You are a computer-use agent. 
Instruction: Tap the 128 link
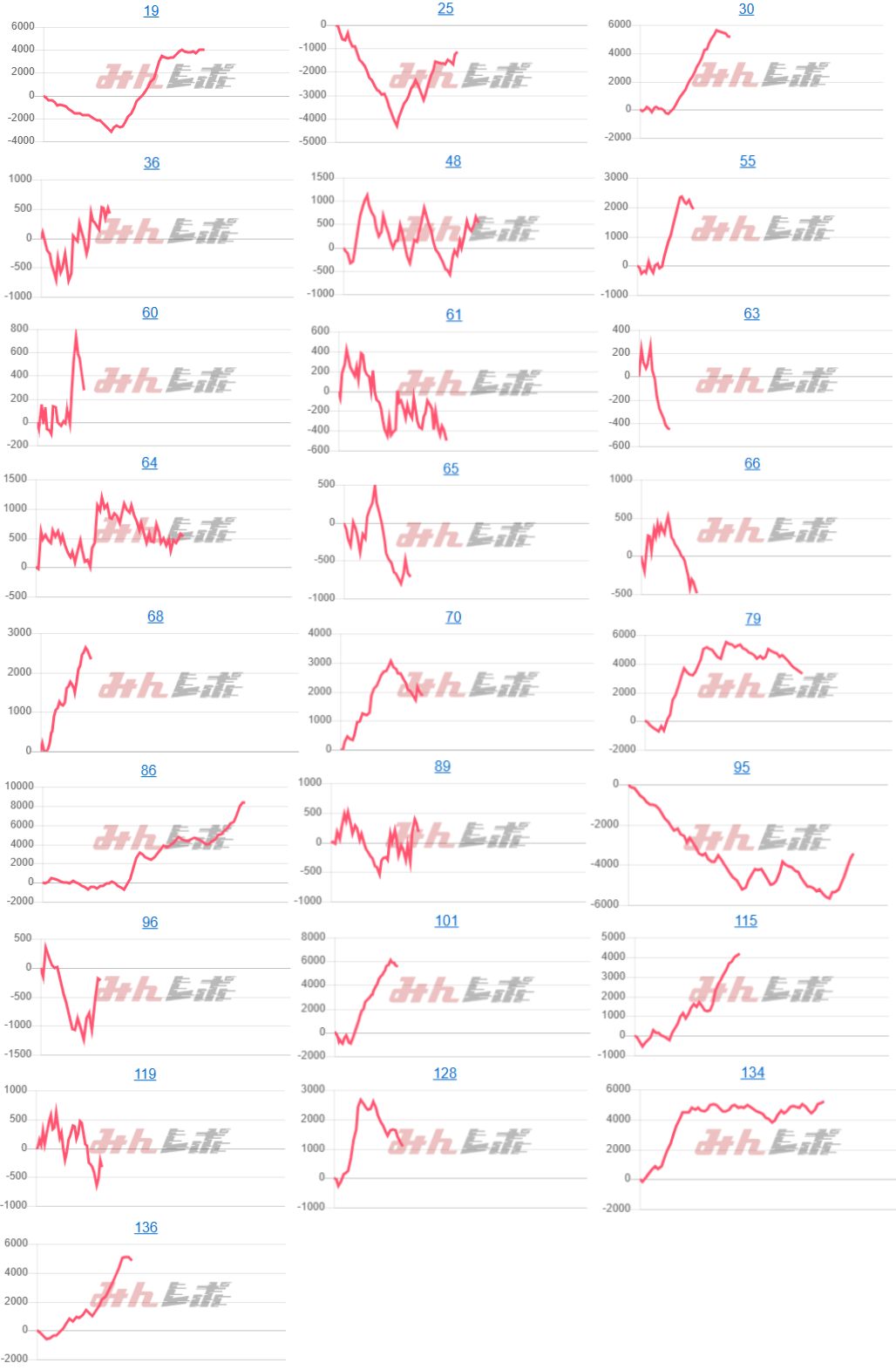pyautogui.click(x=445, y=1074)
